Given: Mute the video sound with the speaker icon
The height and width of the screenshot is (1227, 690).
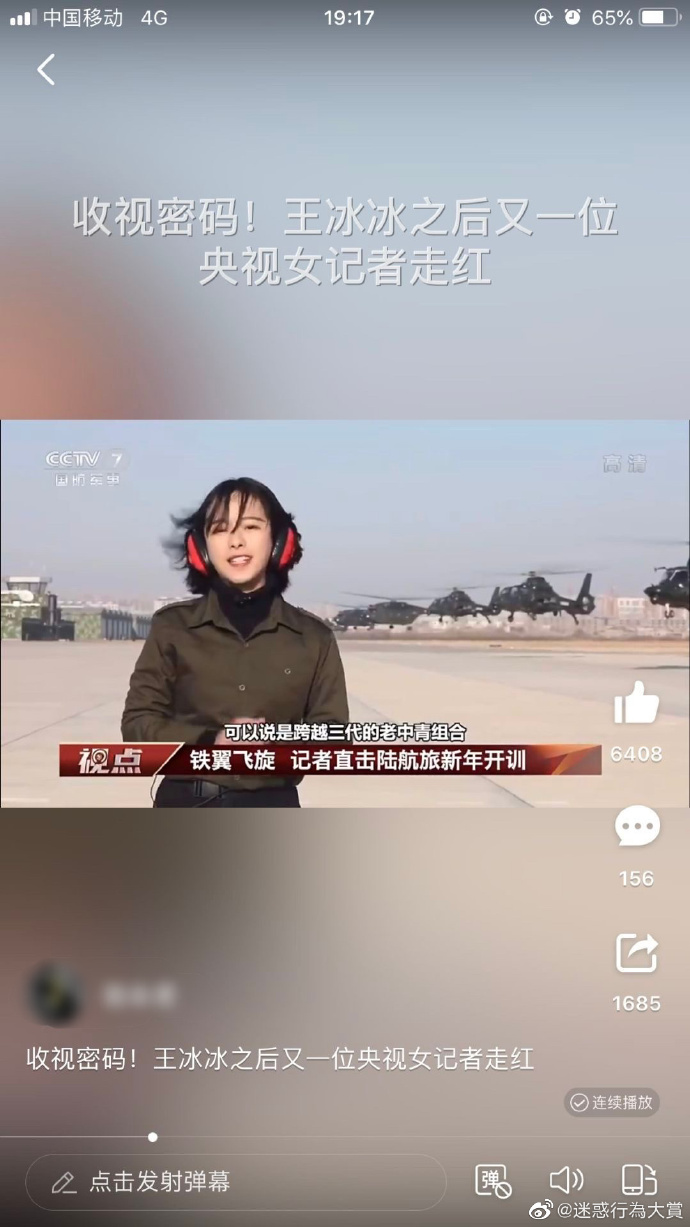Looking at the screenshot, I should [566, 1181].
